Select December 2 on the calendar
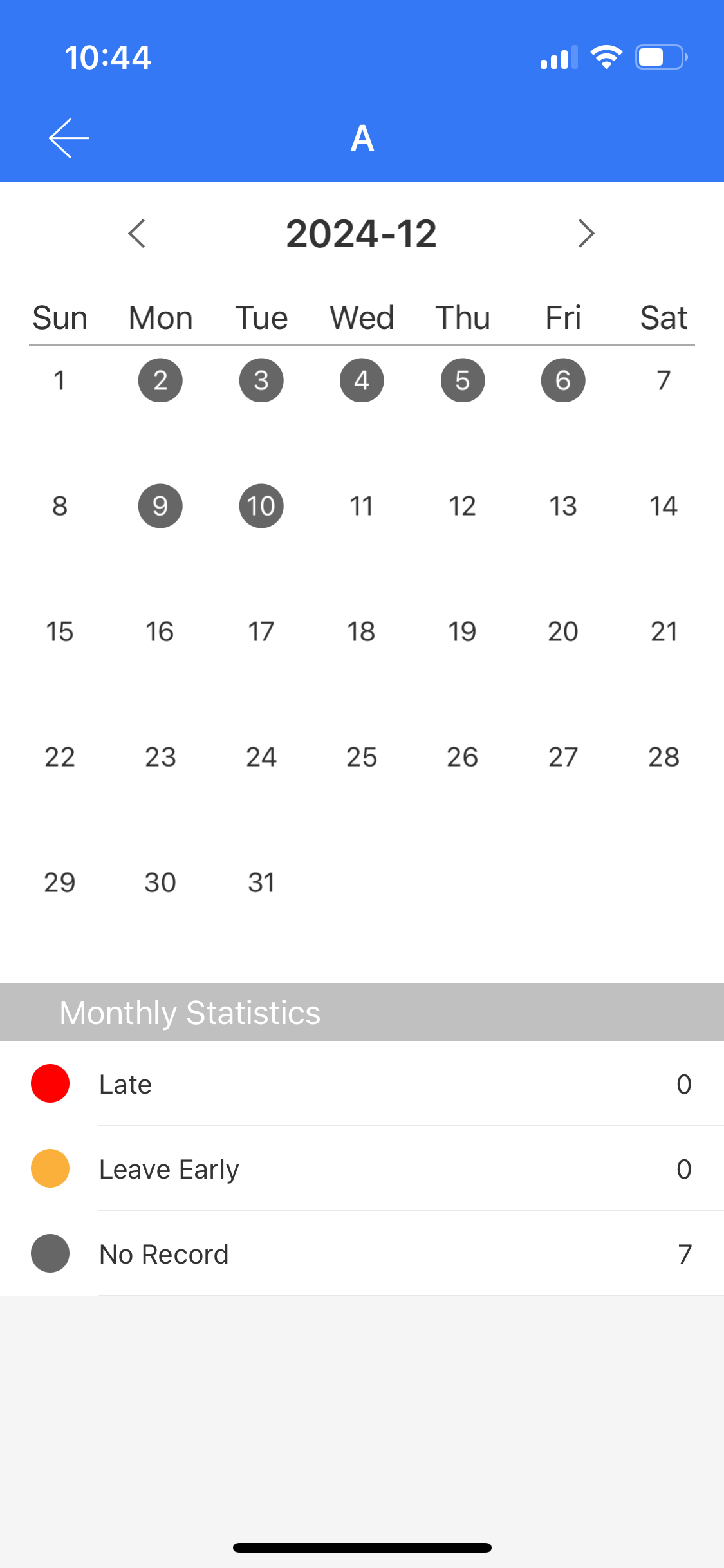724x1568 pixels. click(x=160, y=380)
